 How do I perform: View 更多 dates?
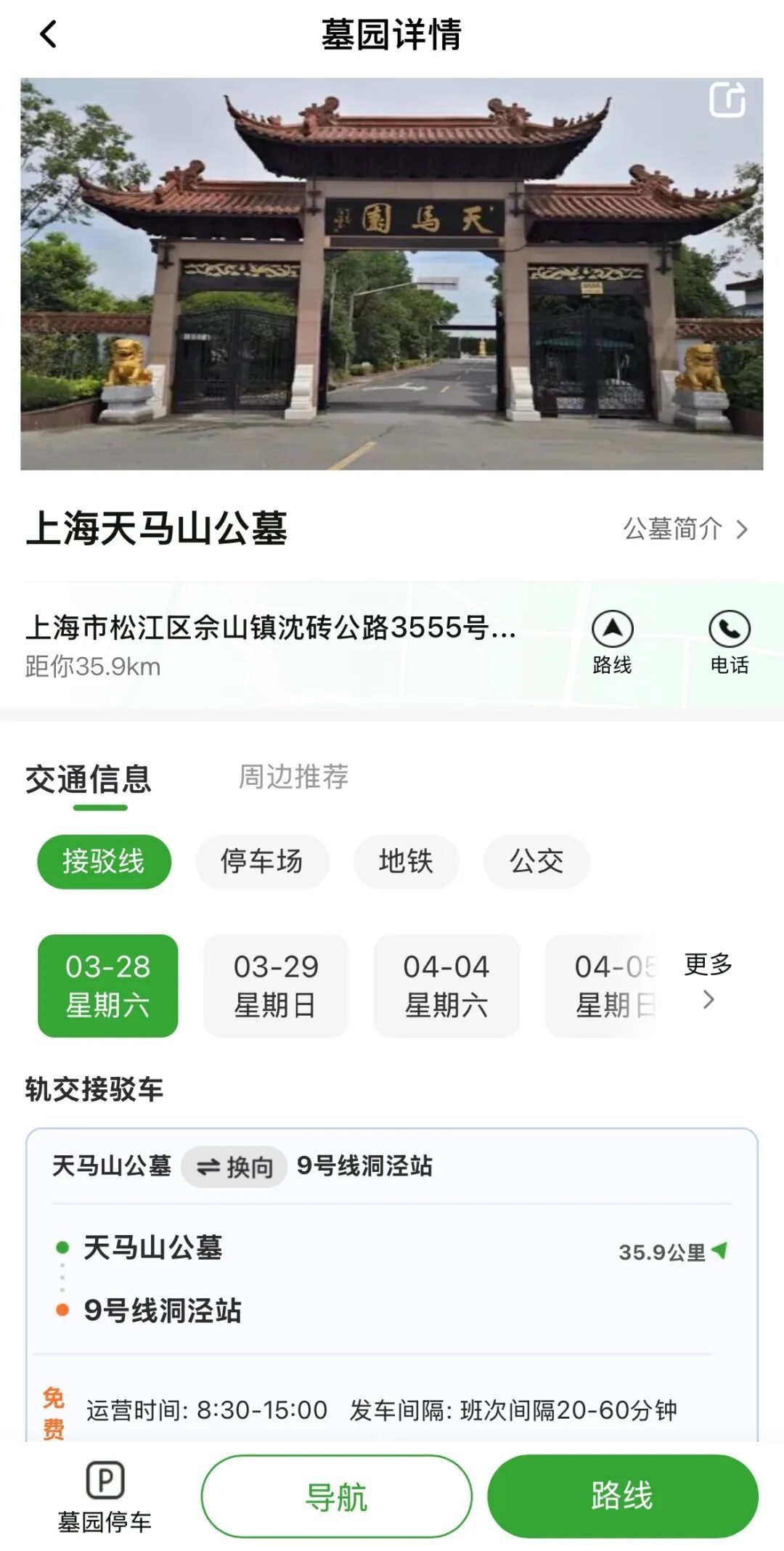click(708, 980)
